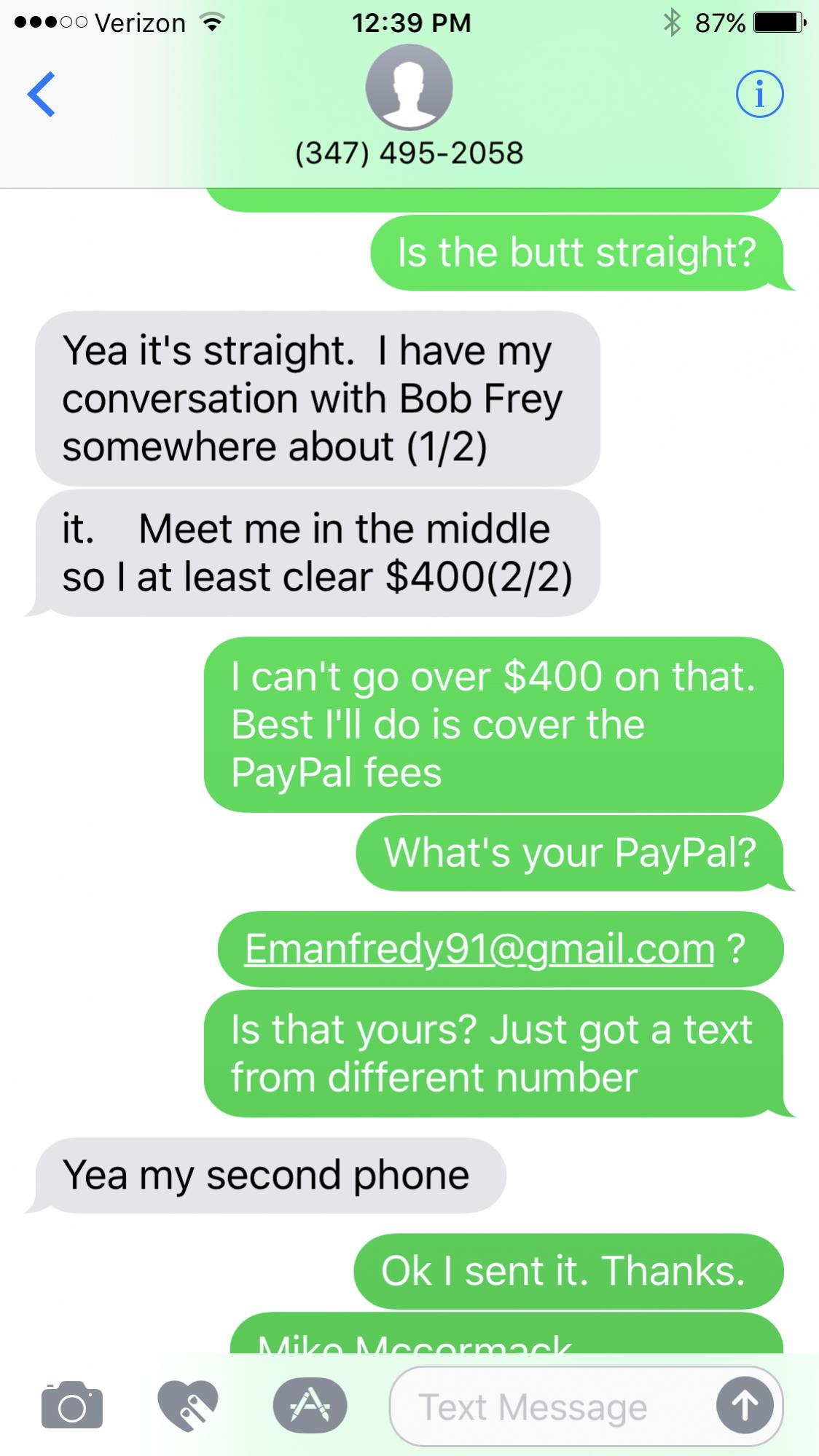This screenshot has height=1456, width=819.
Task: Send the message with the arrow button
Action: (744, 1406)
